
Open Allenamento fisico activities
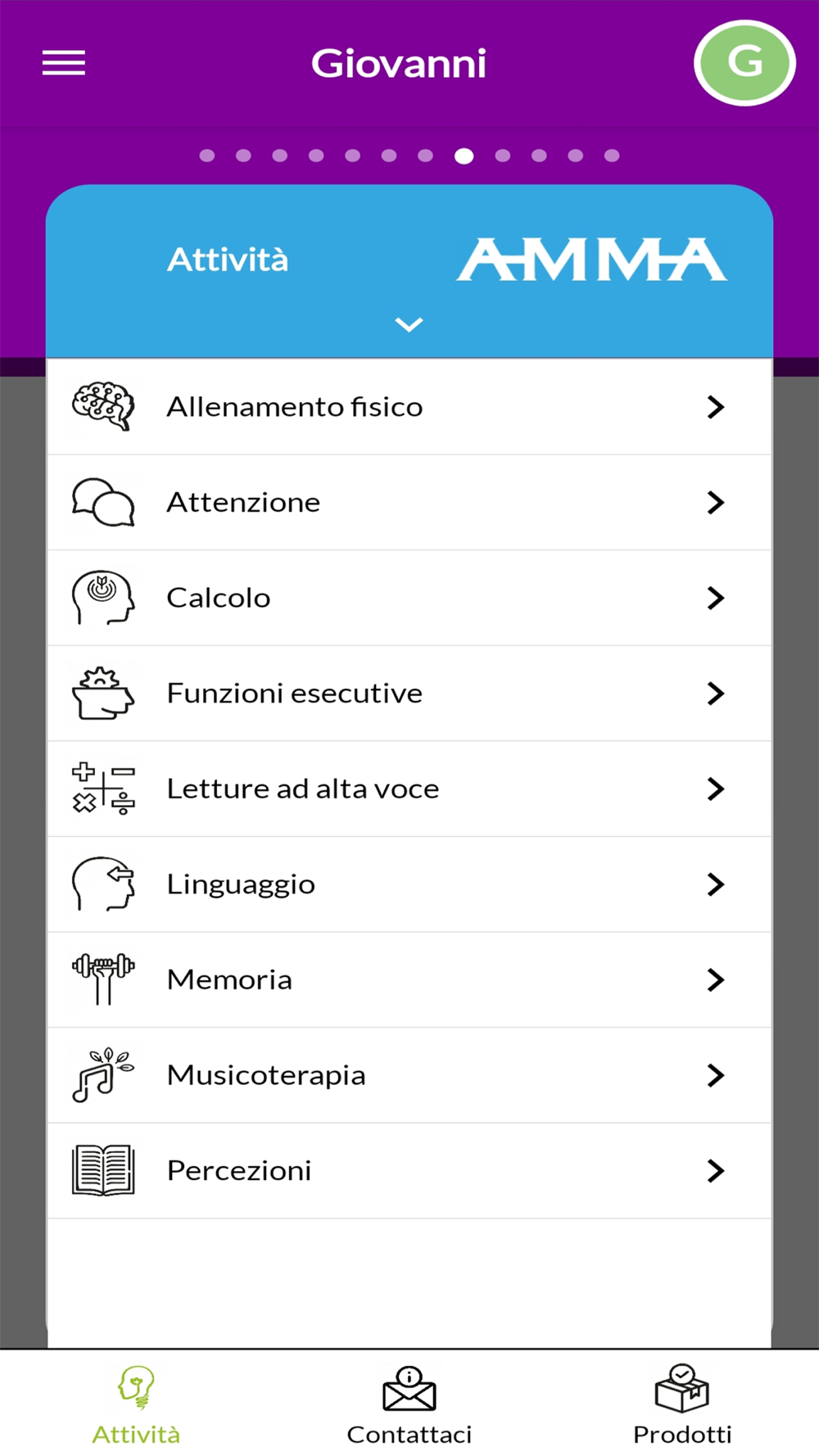coord(409,407)
